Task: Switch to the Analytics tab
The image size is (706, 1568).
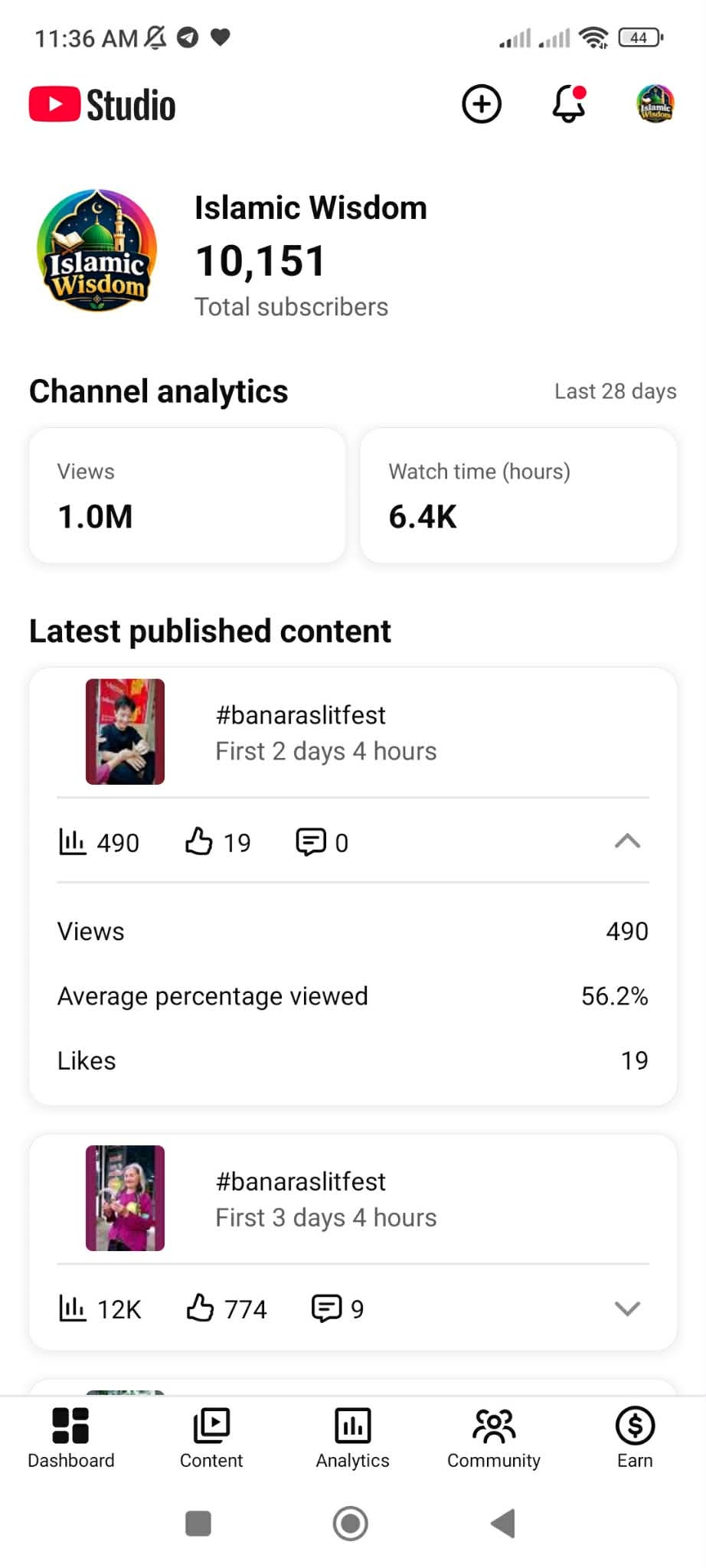Action: click(x=353, y=1439)
